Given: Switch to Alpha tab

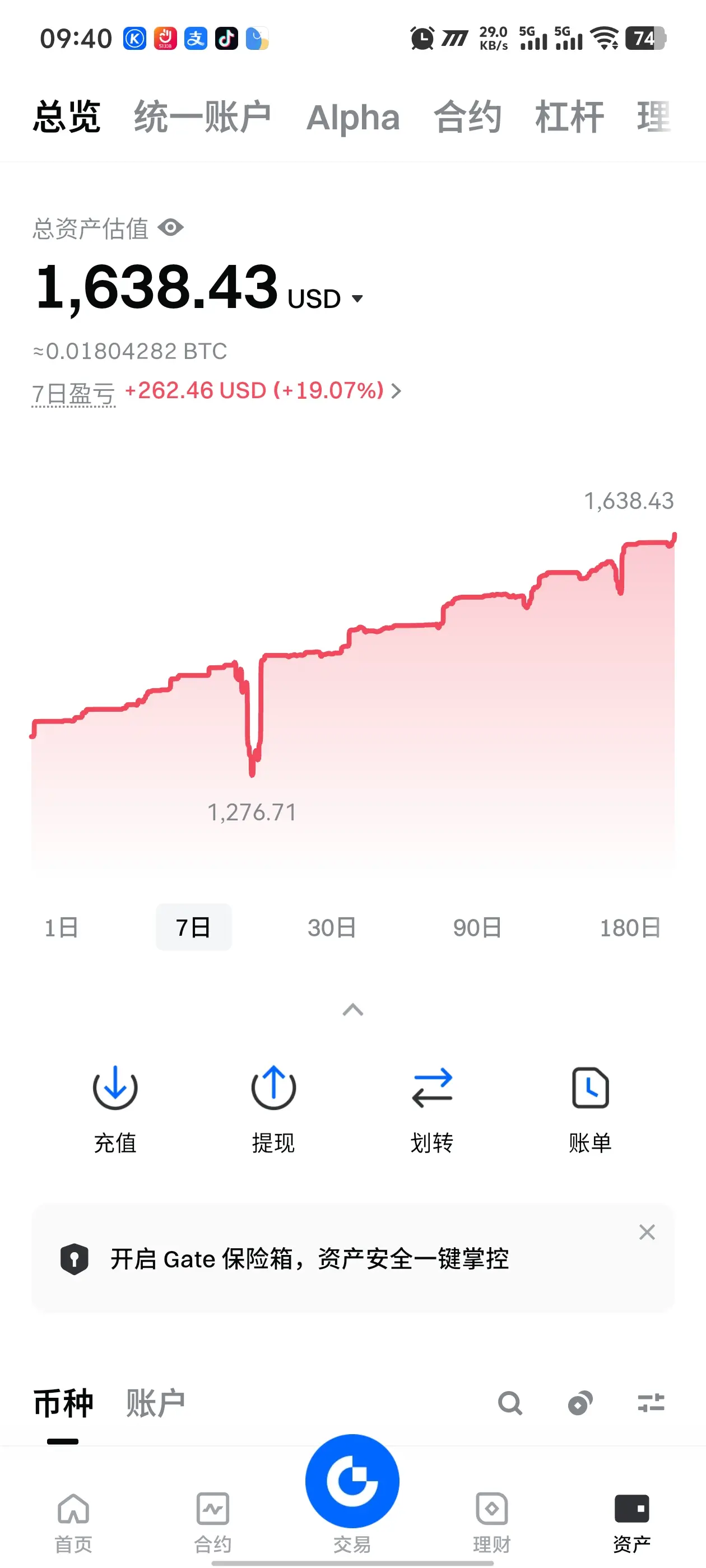Looking at the screenshot, I should tap(352, 118).
